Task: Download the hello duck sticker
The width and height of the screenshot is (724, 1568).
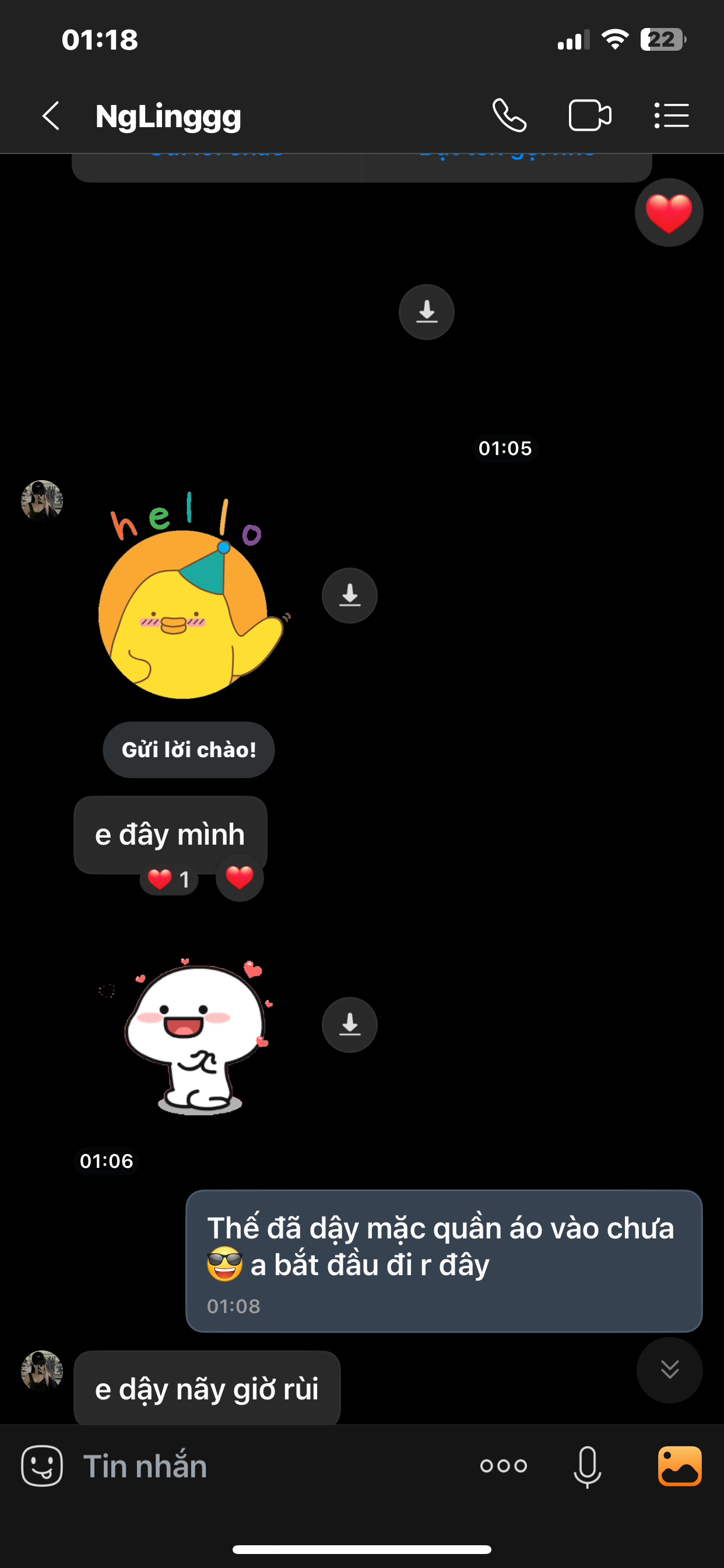Action: (349, 596)
